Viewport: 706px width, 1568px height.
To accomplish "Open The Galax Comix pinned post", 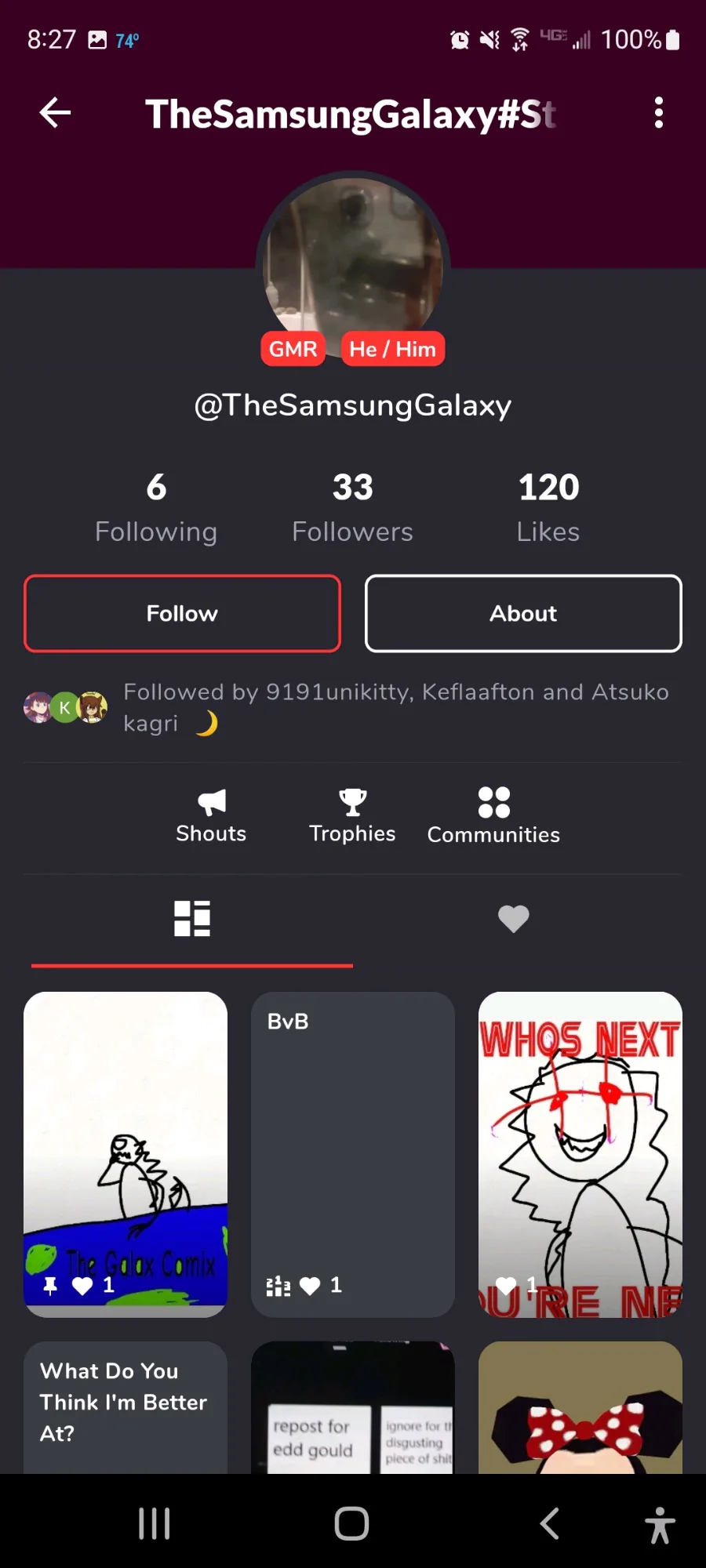I will click(126, 1154).
